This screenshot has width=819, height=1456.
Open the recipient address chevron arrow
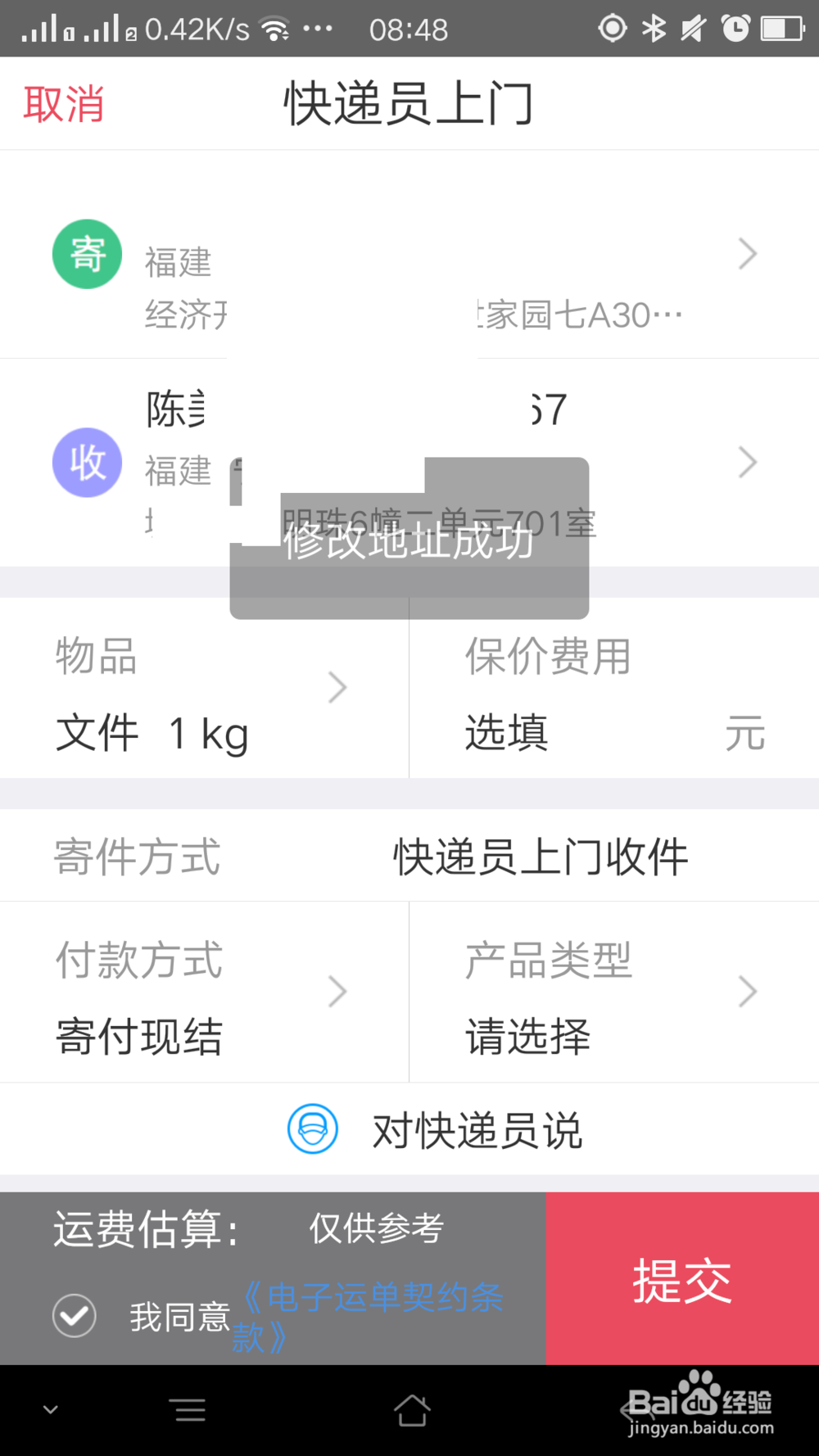(747, 463)
